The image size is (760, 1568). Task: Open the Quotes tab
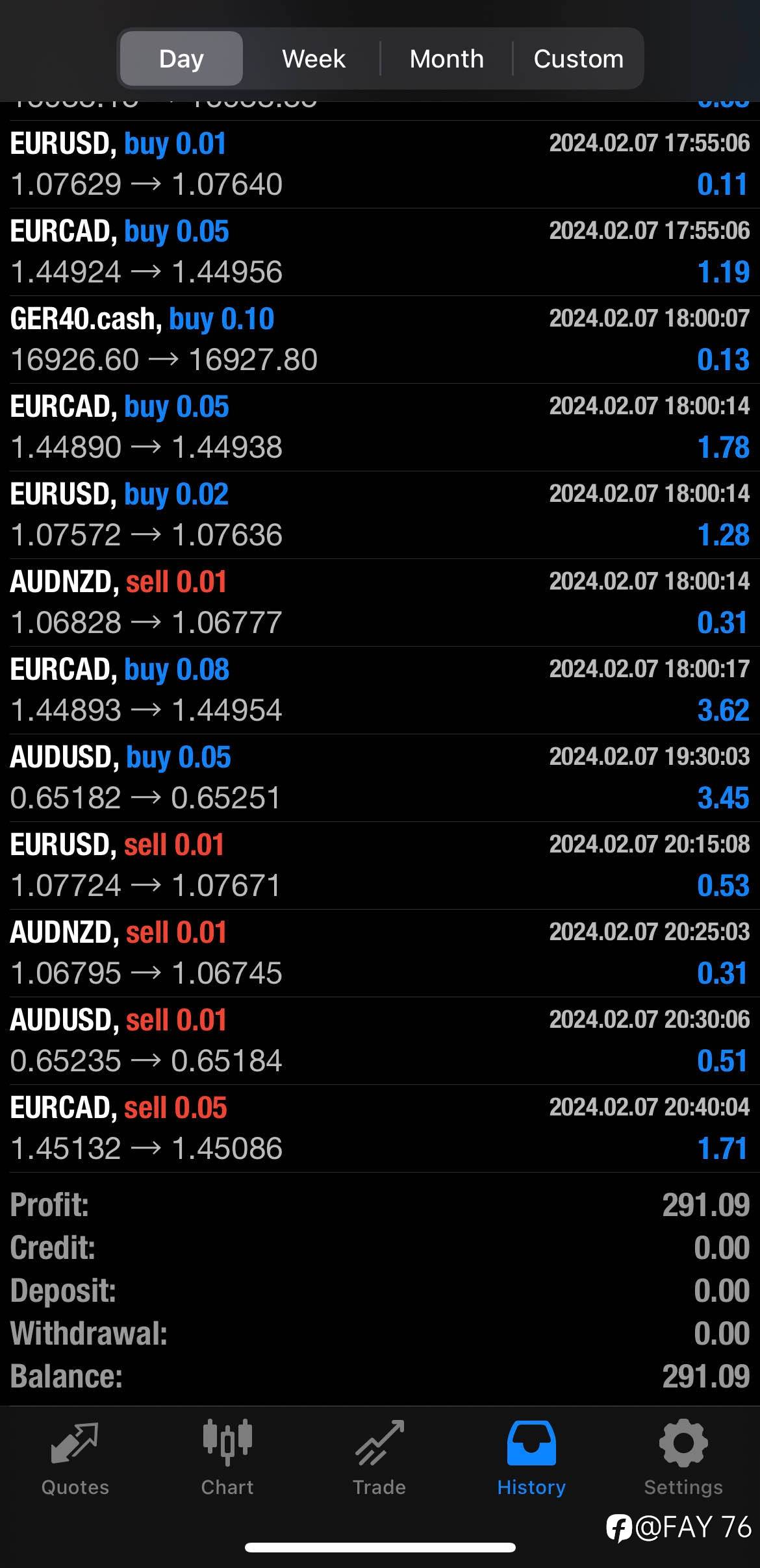[x=75, y=1458]
